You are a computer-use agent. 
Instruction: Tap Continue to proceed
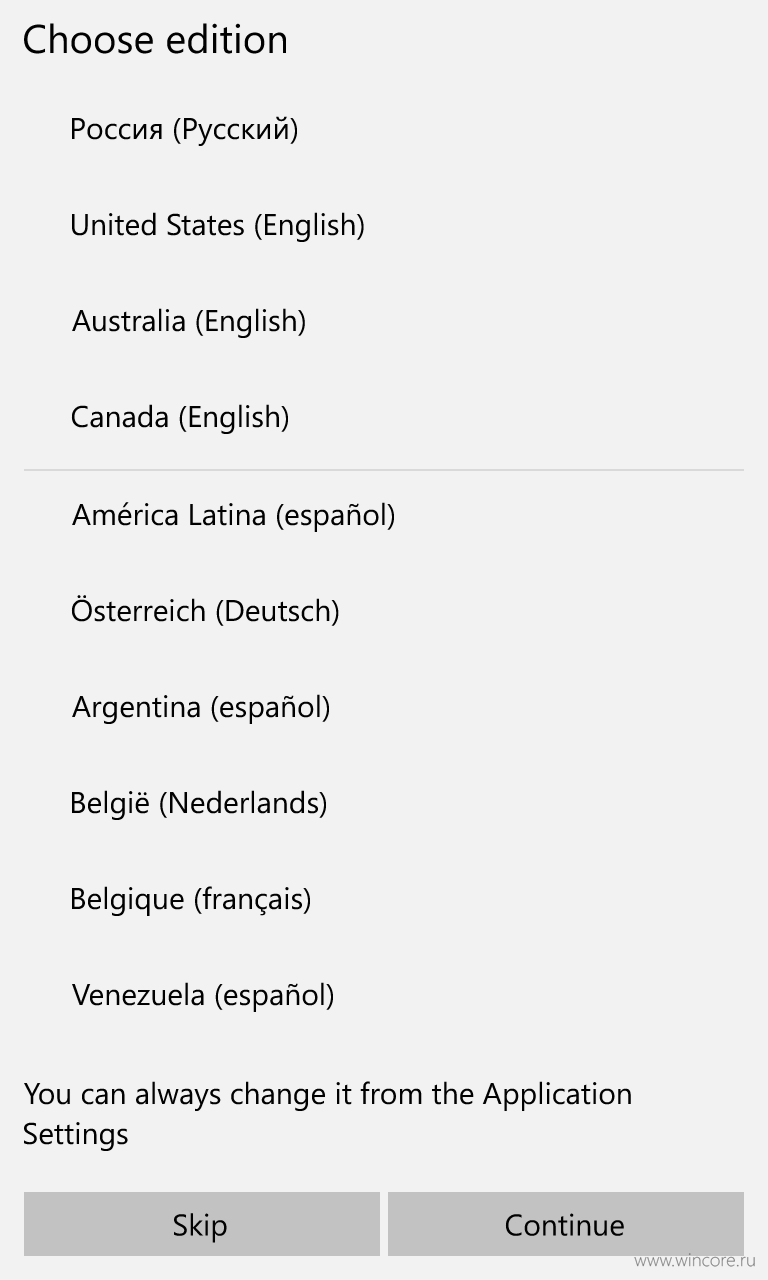[x=566, y=1224]
